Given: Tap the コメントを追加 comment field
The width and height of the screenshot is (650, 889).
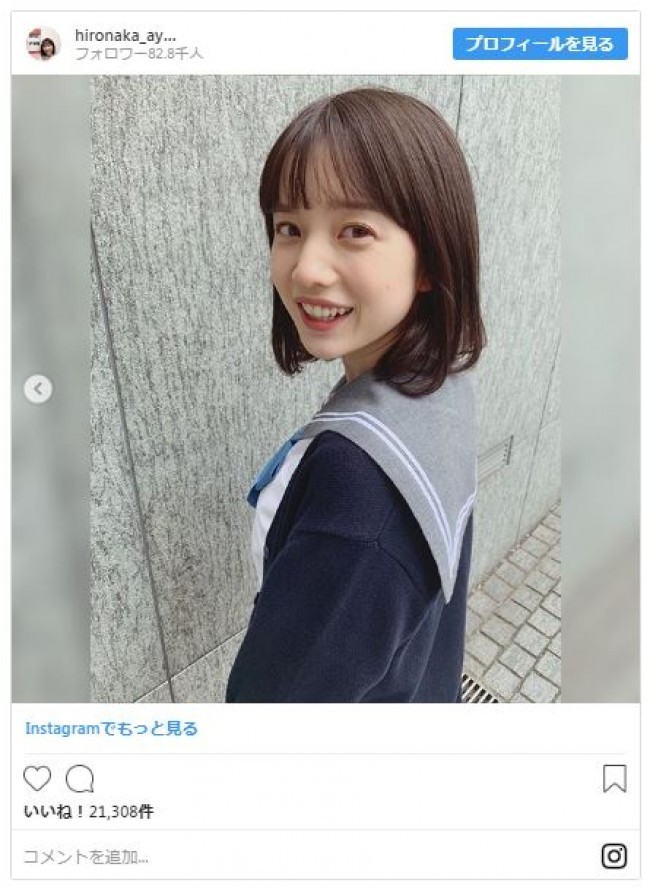Looking at the screenshot, I should coord(300,856).
